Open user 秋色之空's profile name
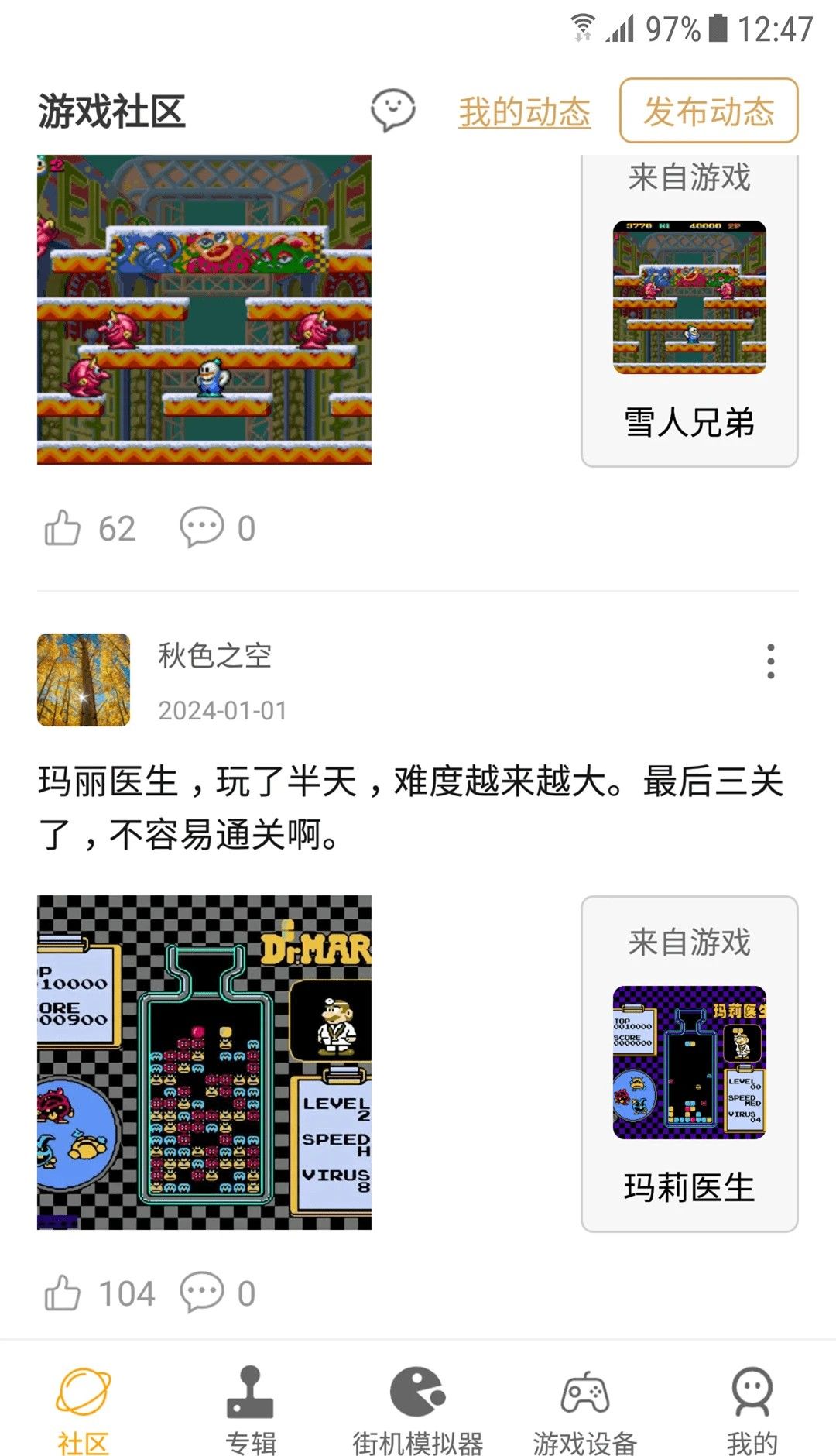836x1456 pixels. pos(214,657)
